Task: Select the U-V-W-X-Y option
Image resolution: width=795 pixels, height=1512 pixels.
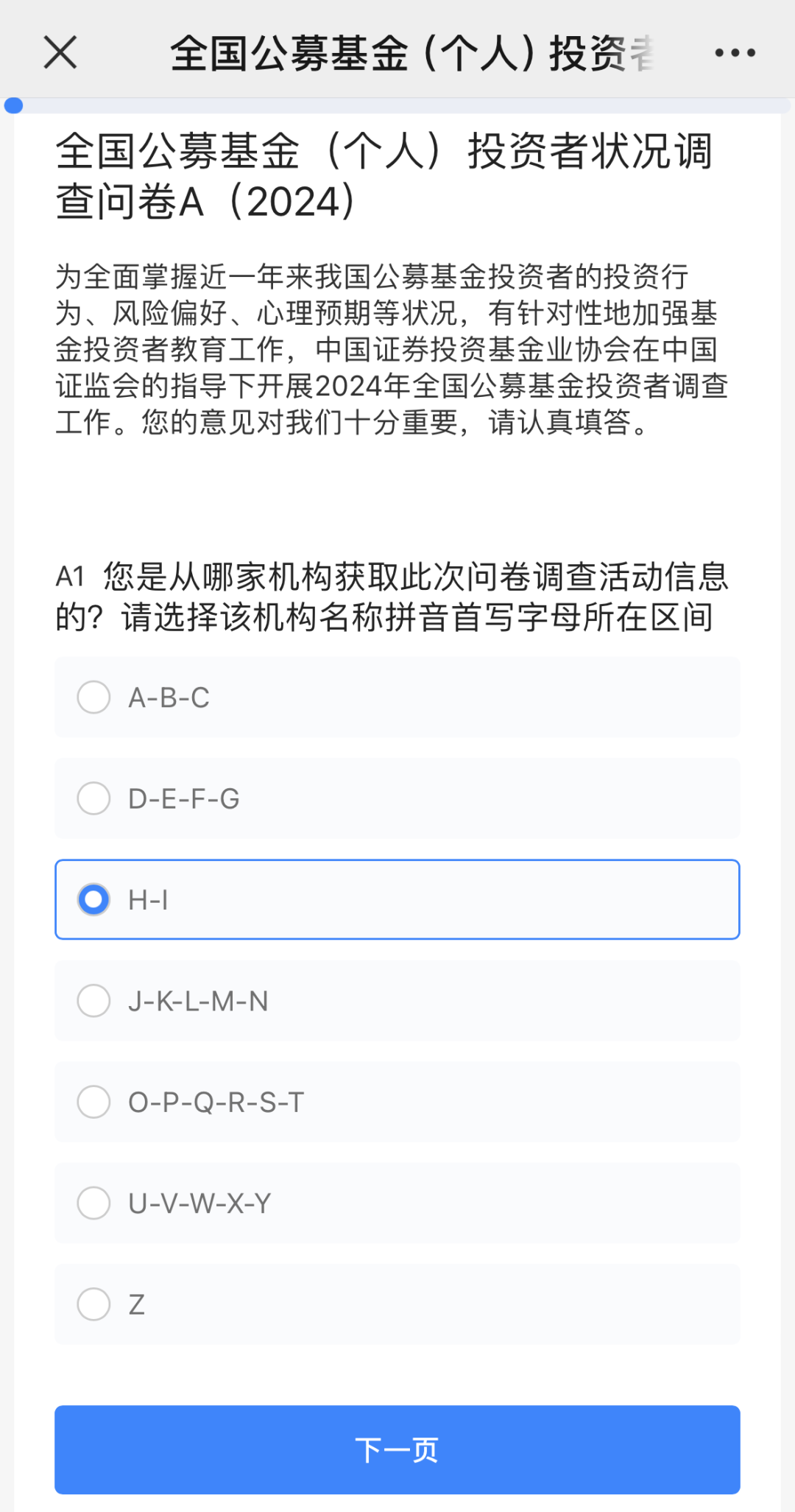Action: 93,1203
